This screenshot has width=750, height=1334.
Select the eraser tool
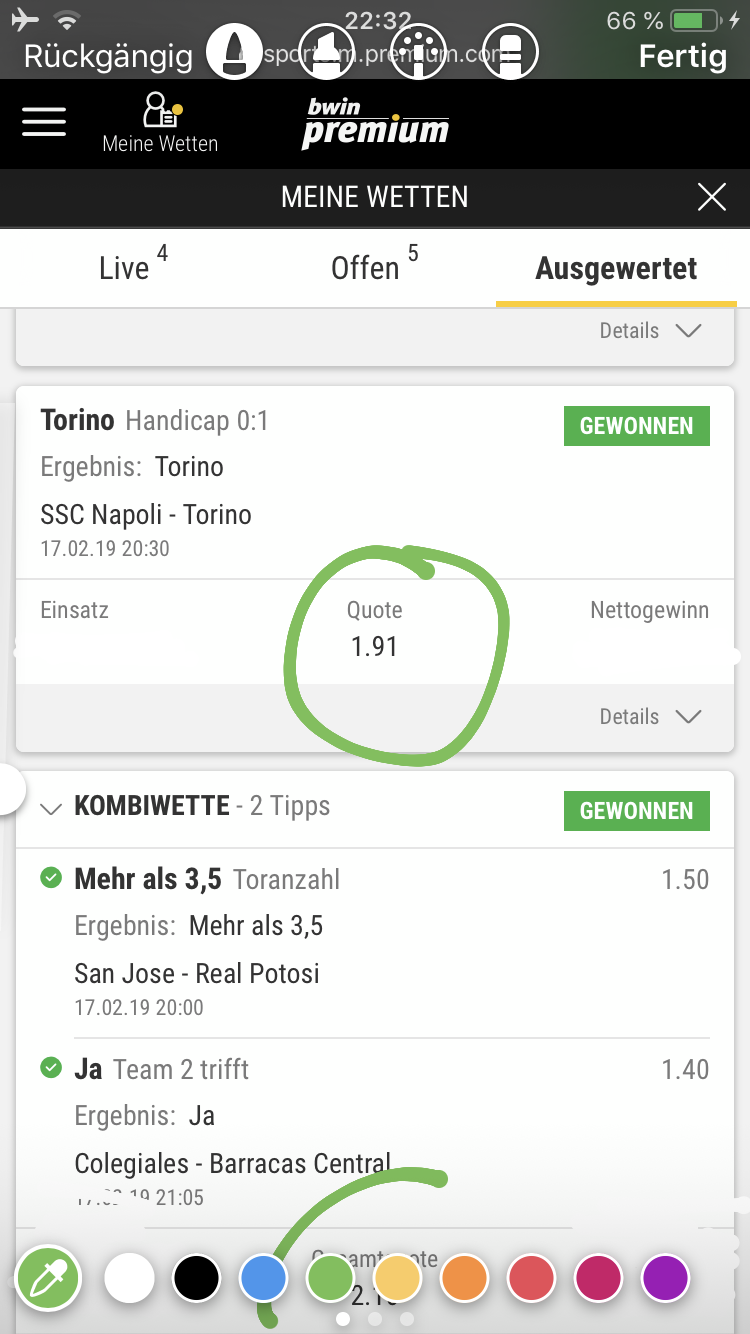(510, 50)
